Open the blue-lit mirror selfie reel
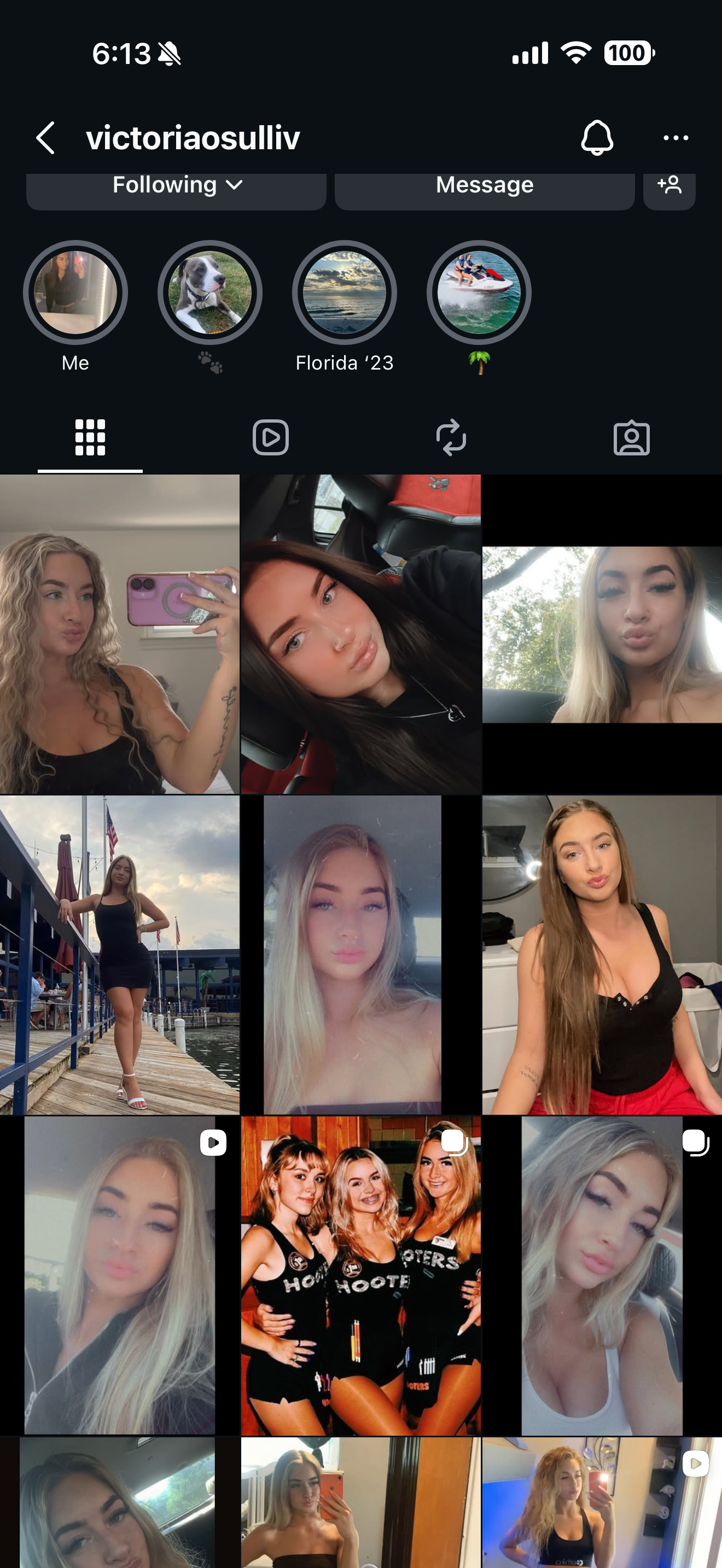722x1568 pixels. click(602, 1502)
